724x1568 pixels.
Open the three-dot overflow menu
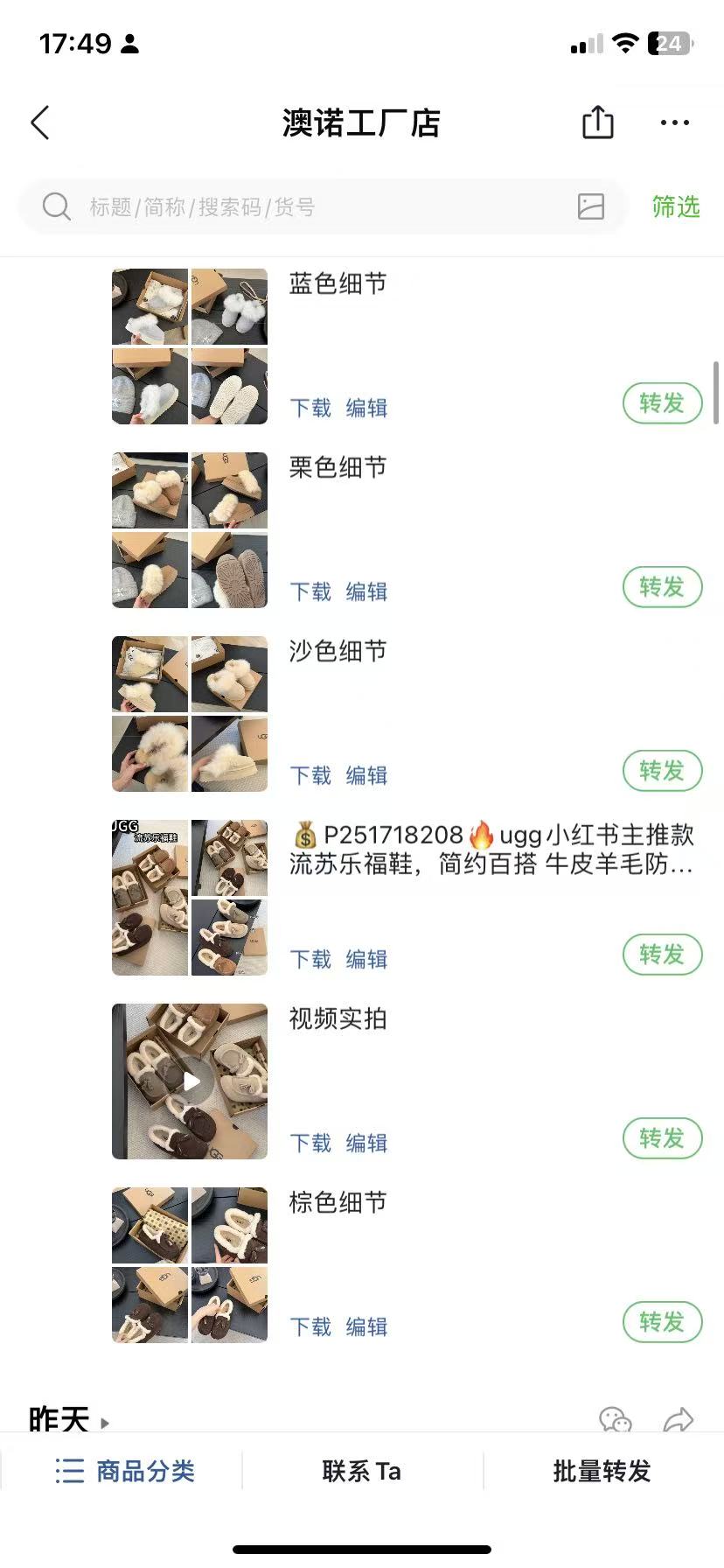674,122
